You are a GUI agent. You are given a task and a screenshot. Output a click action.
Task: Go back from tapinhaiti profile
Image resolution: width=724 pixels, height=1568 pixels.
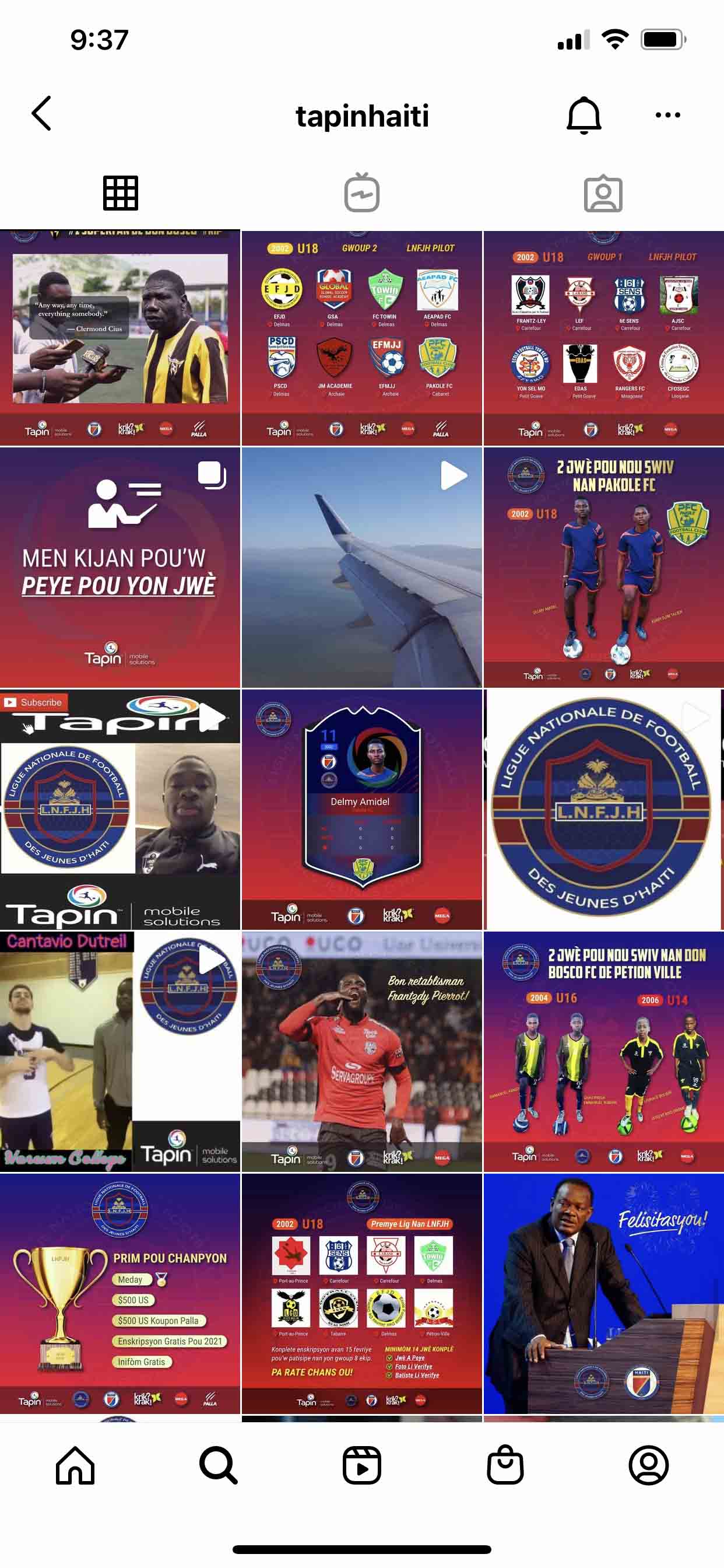tap(41, 114)
